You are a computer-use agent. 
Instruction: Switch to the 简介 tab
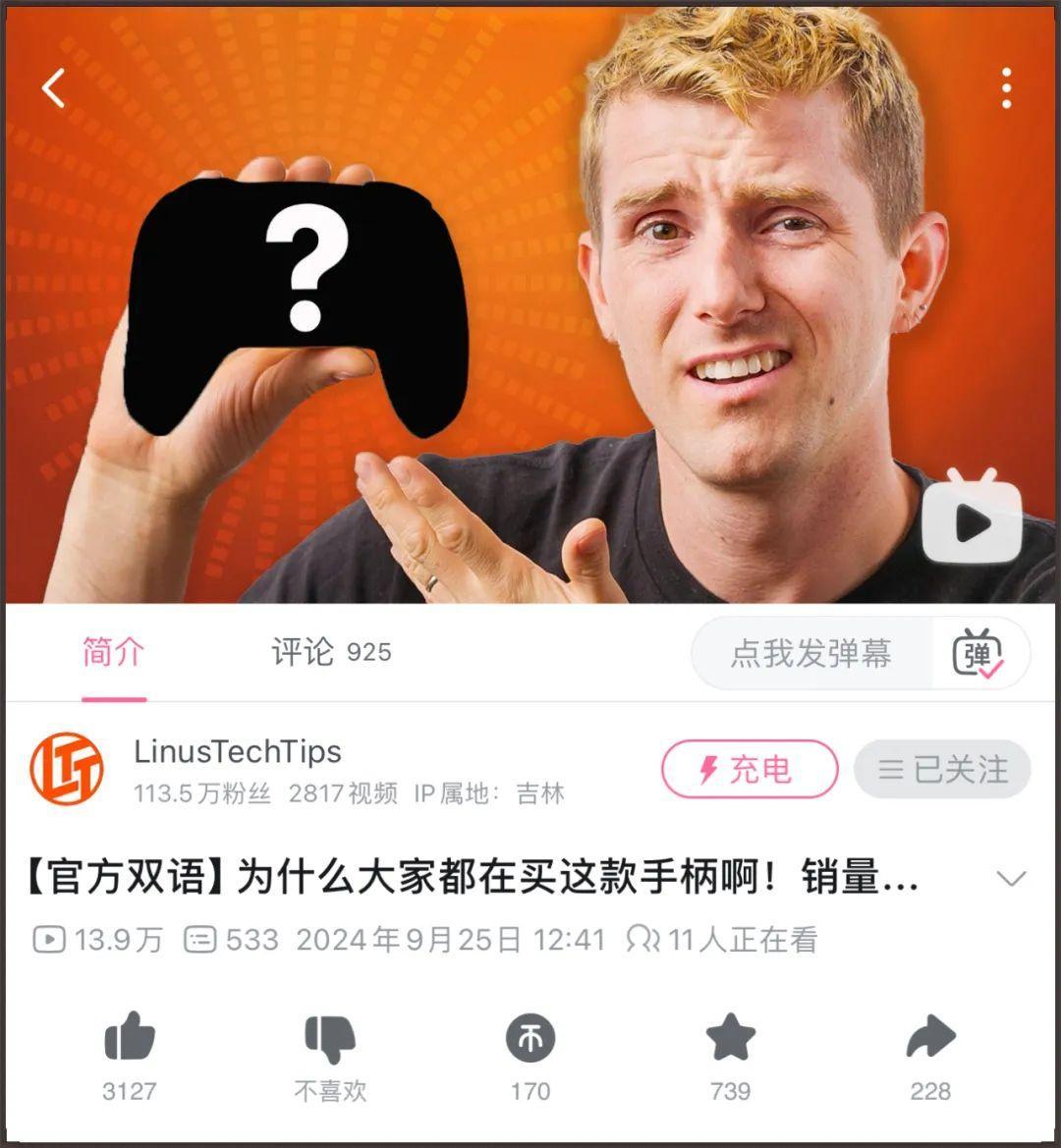(x=114, y=652)
